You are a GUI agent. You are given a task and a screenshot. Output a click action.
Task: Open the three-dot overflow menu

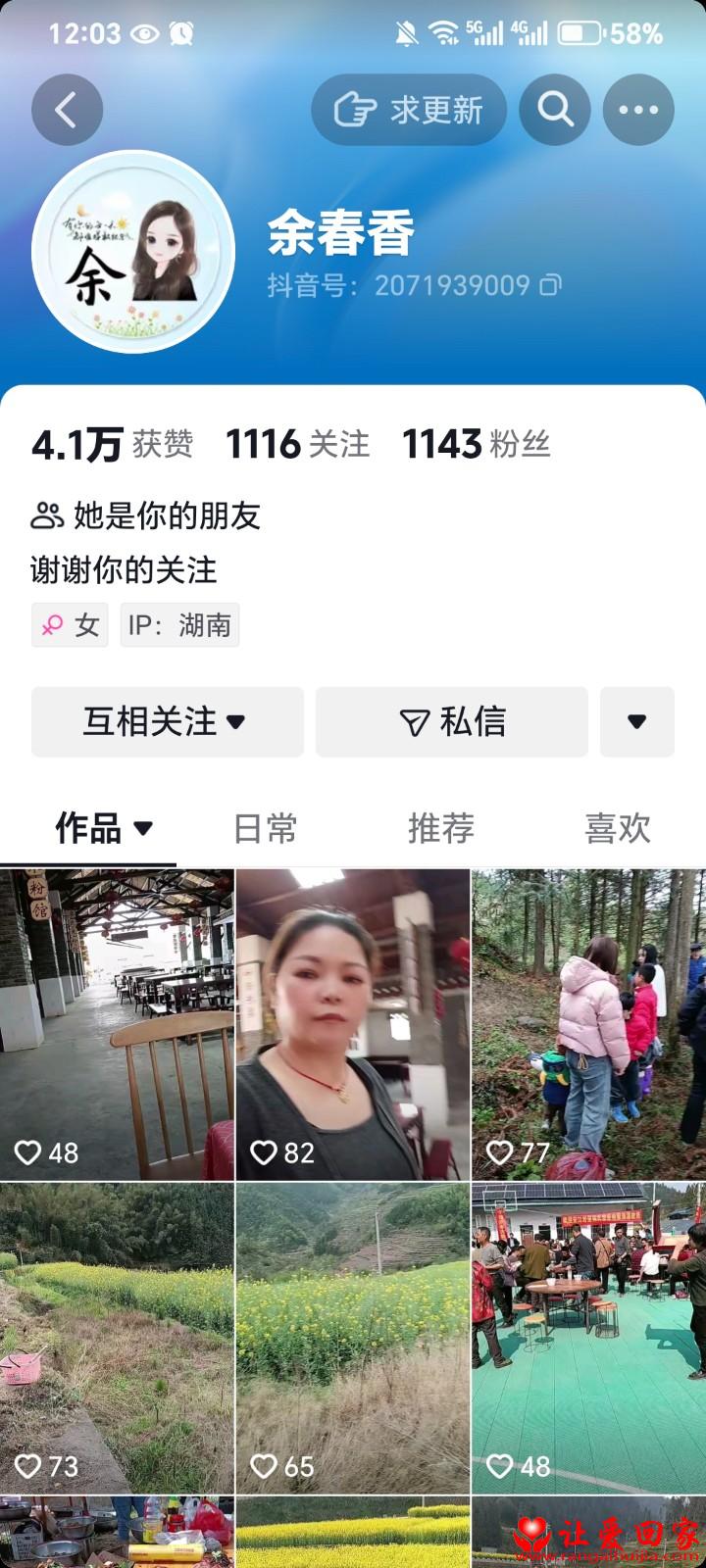point(638,110)
